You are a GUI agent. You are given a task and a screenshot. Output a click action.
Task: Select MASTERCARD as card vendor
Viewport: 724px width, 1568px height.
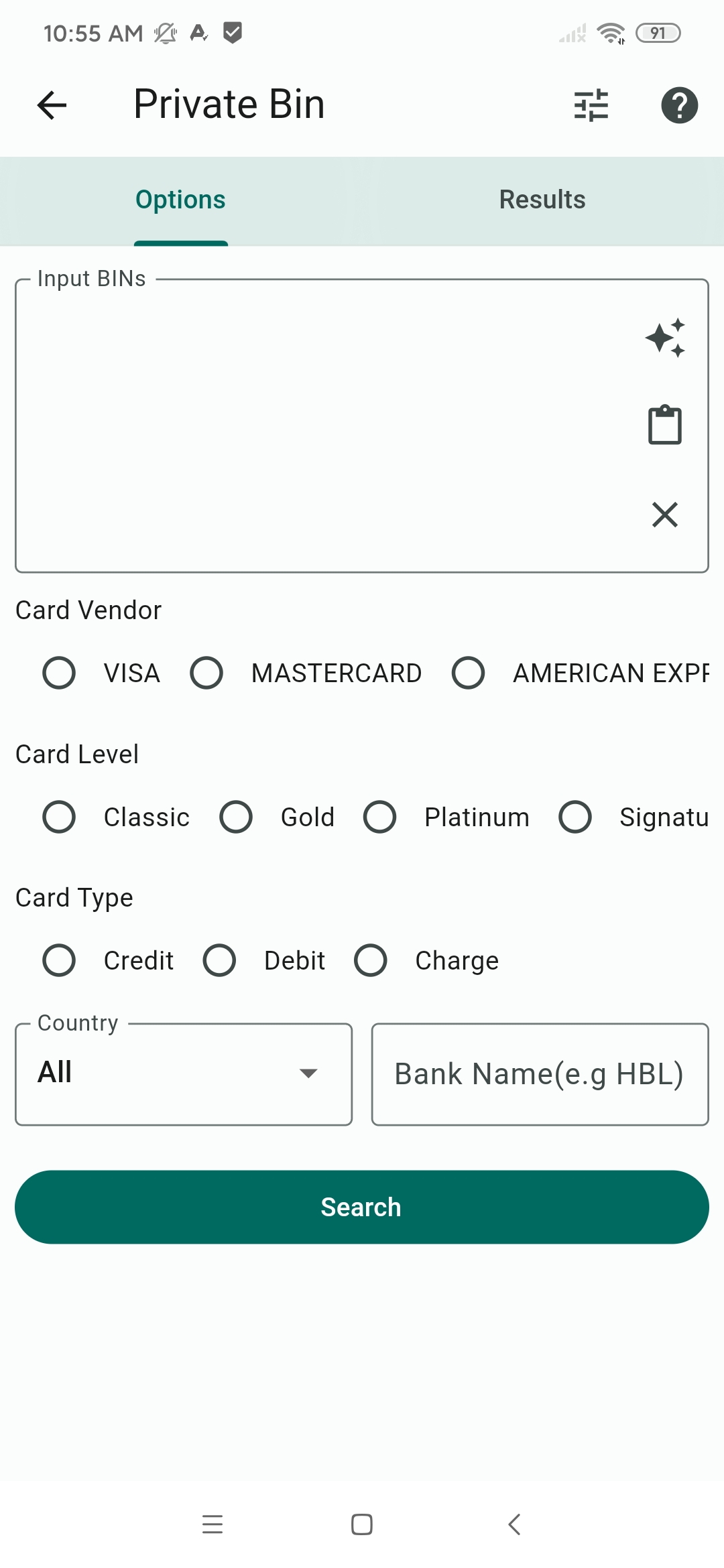(x=206, y=673)
